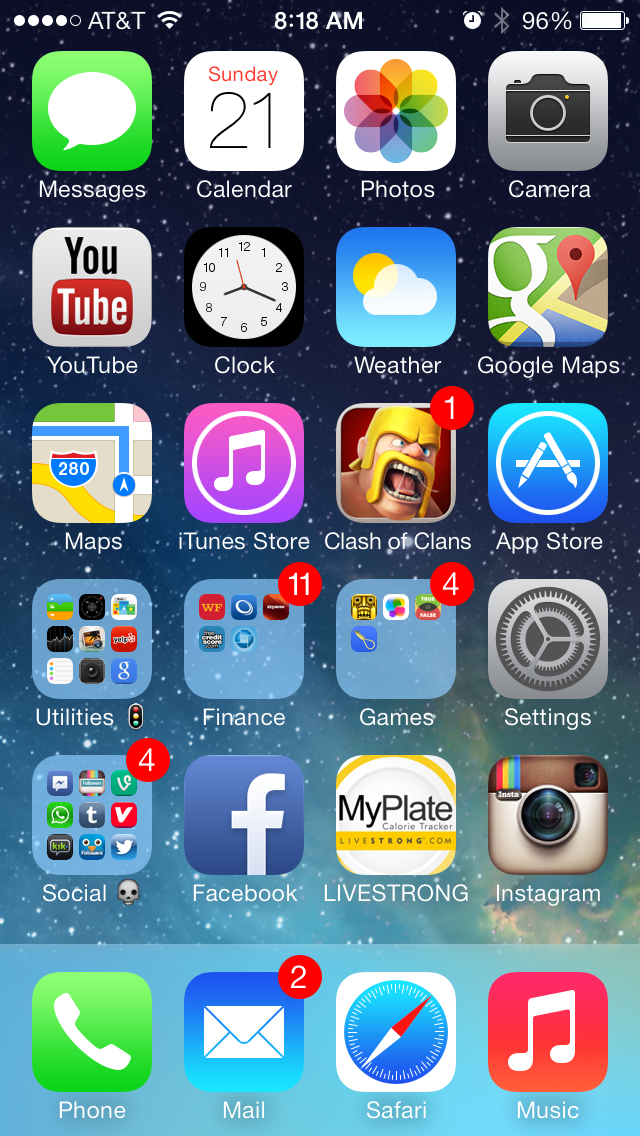640x1136 pixels.
Task: Open the Photos app
Action: coord(396,111)
